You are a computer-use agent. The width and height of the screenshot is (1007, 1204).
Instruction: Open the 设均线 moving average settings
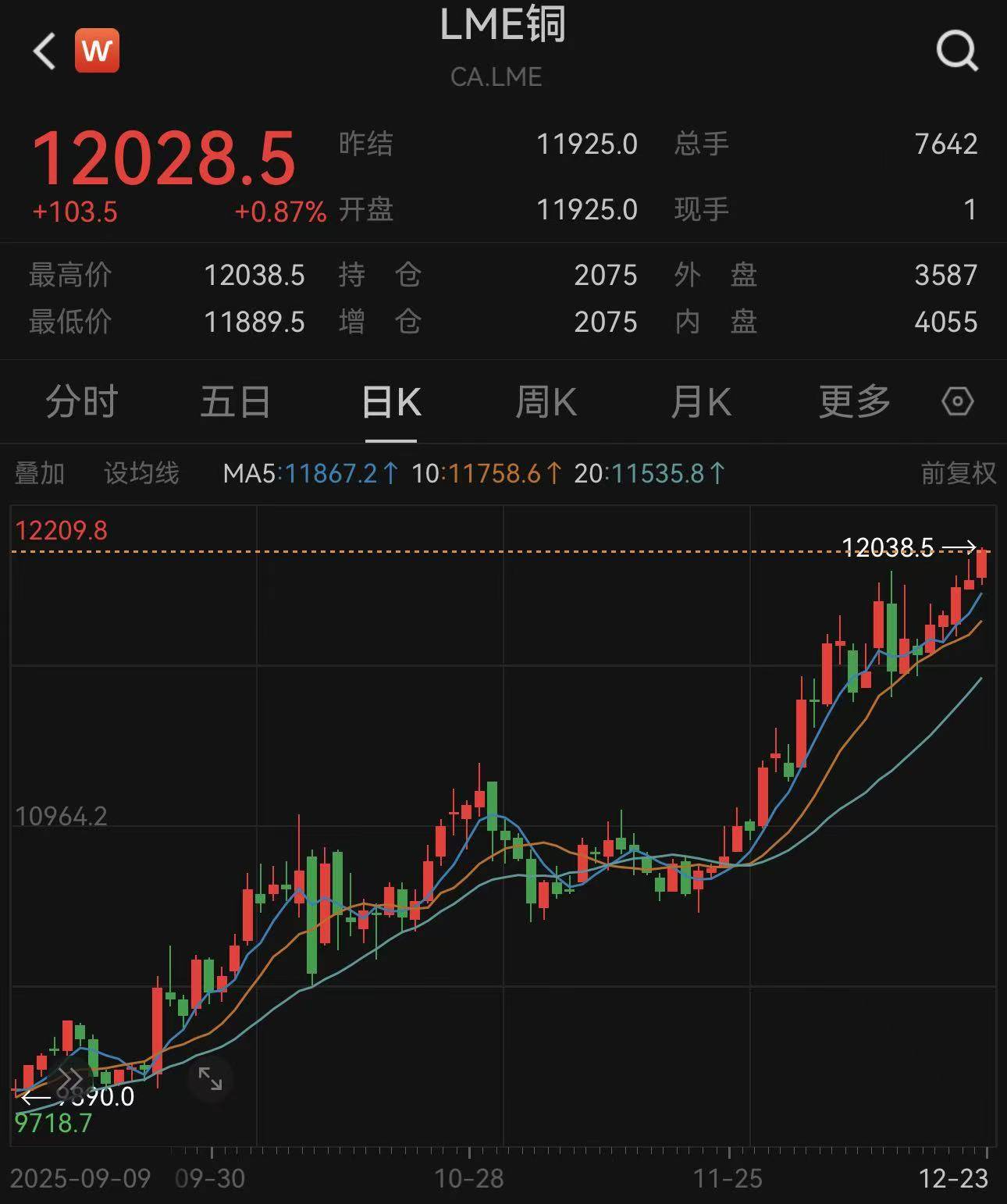point(141,473)
